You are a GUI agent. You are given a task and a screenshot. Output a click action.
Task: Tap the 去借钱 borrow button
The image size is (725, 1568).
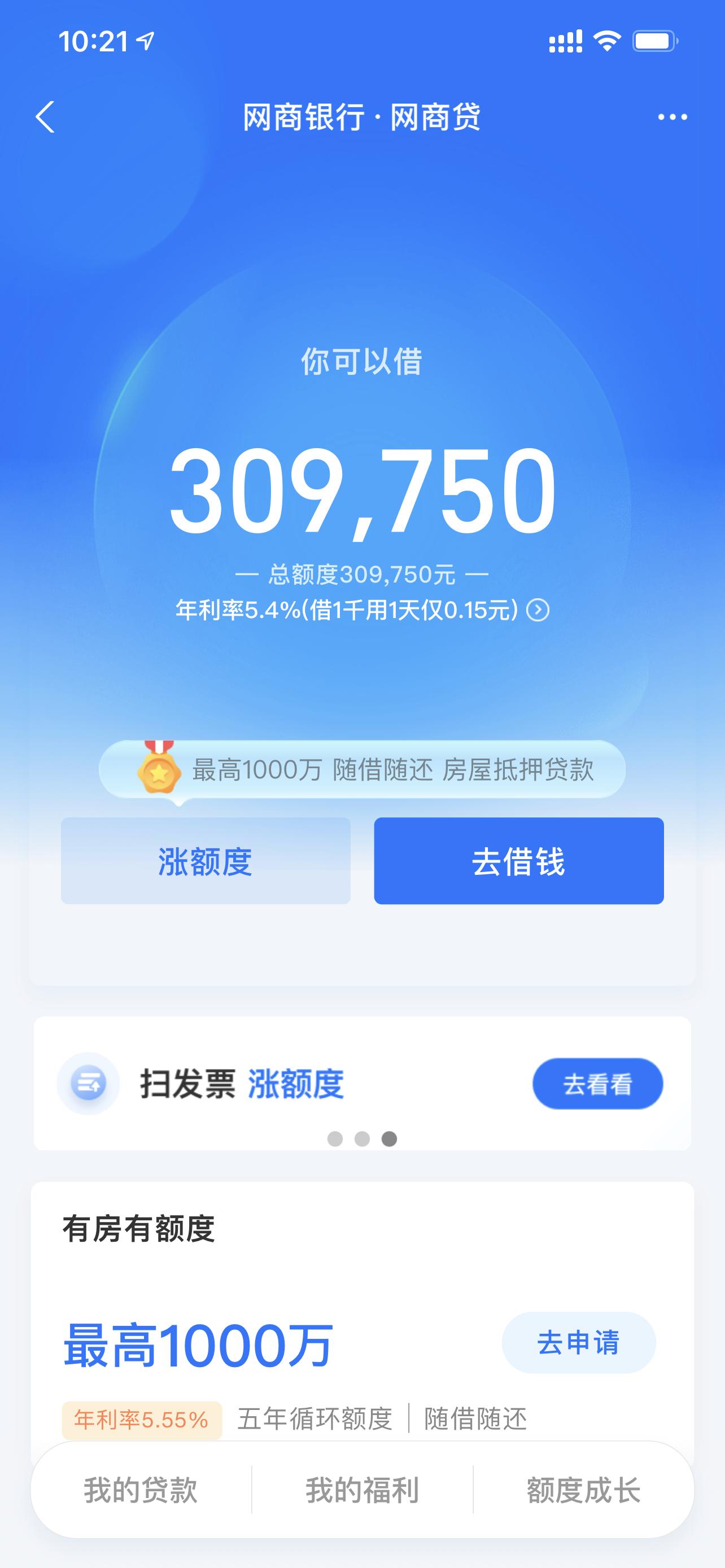(519, 860)
